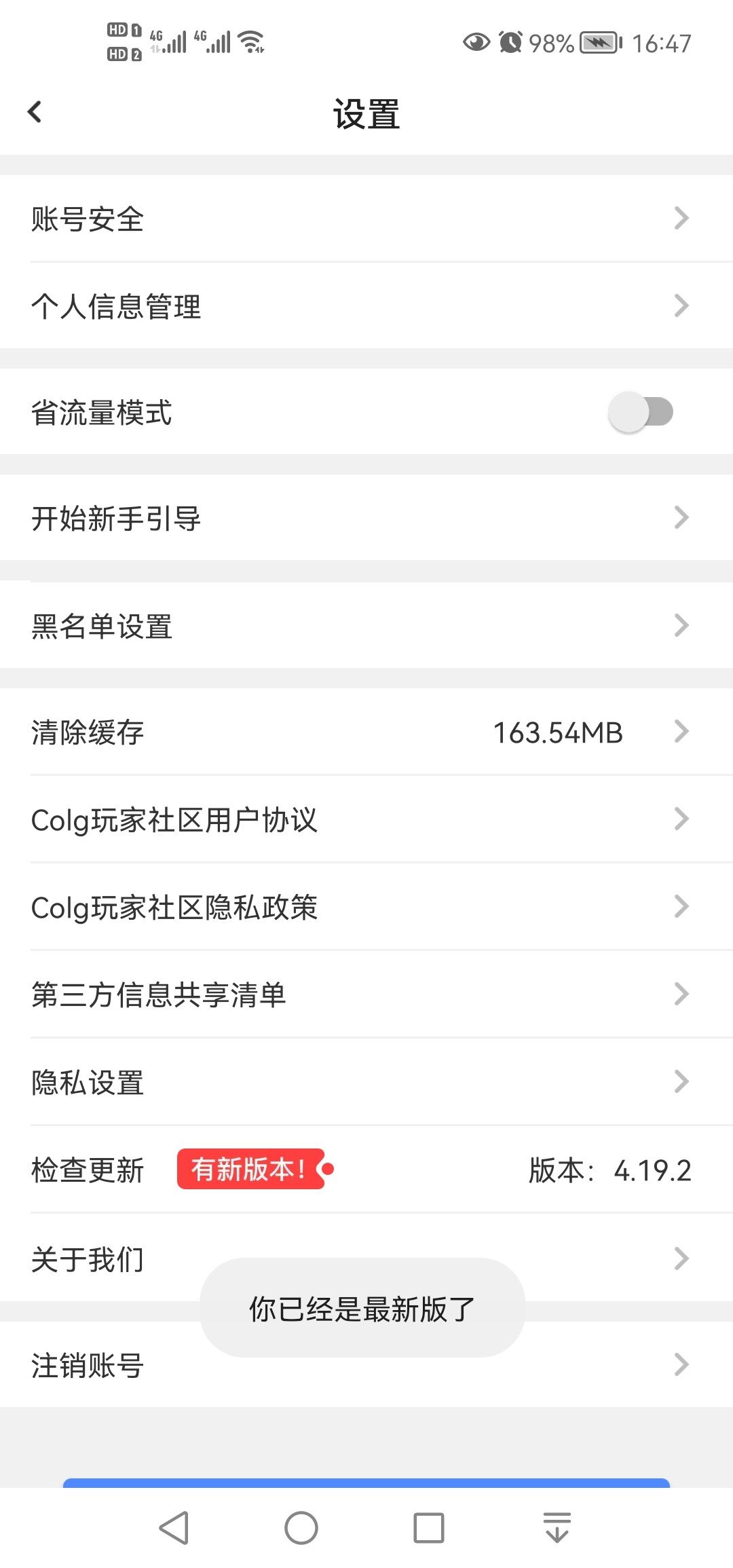The height and width of the screenshot is (1568, 733).
Task: Open 关于我们
Action: pyautogui.click(x=366, y=1258)
